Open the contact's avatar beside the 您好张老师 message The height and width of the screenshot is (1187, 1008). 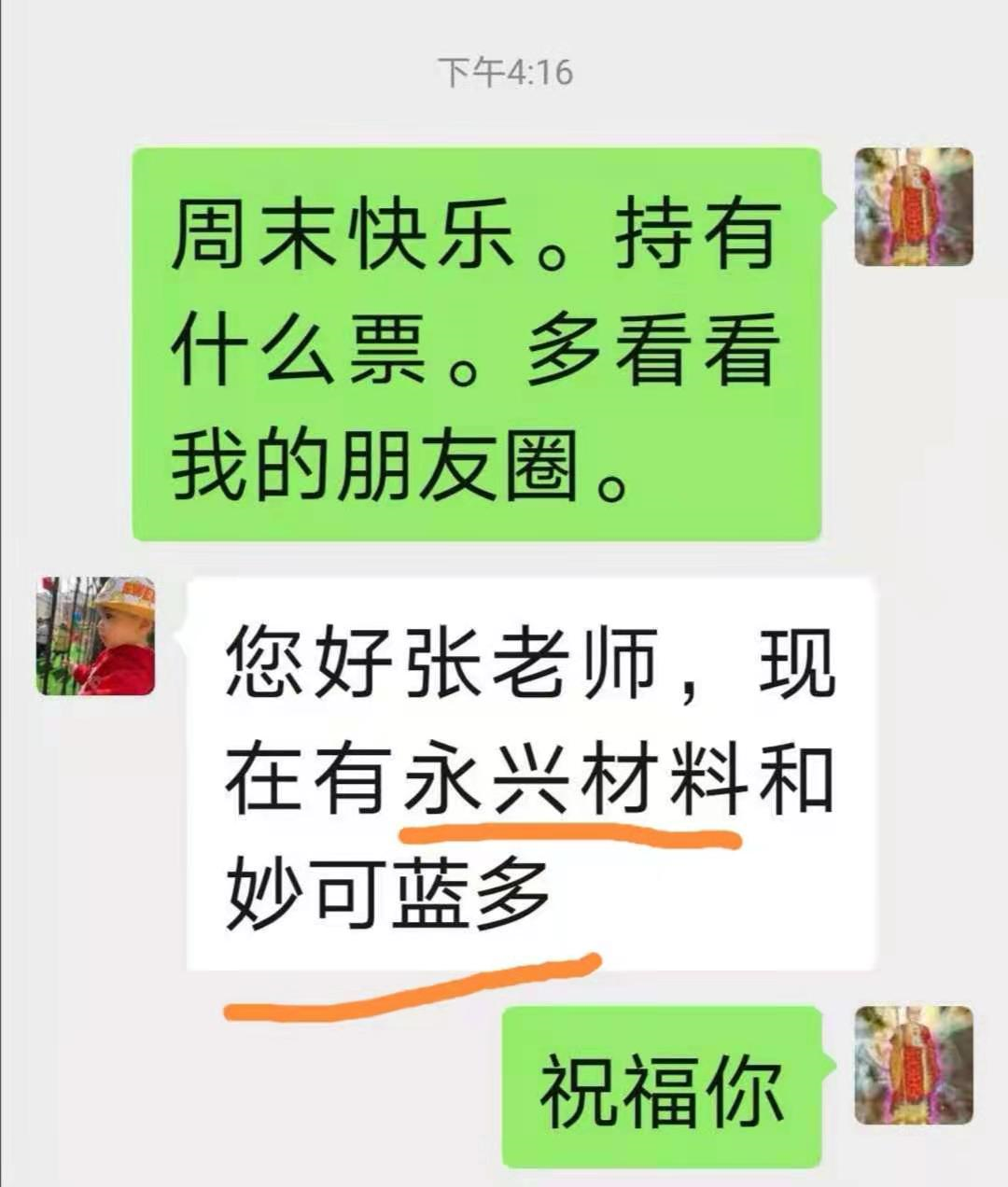coord(95,635)
